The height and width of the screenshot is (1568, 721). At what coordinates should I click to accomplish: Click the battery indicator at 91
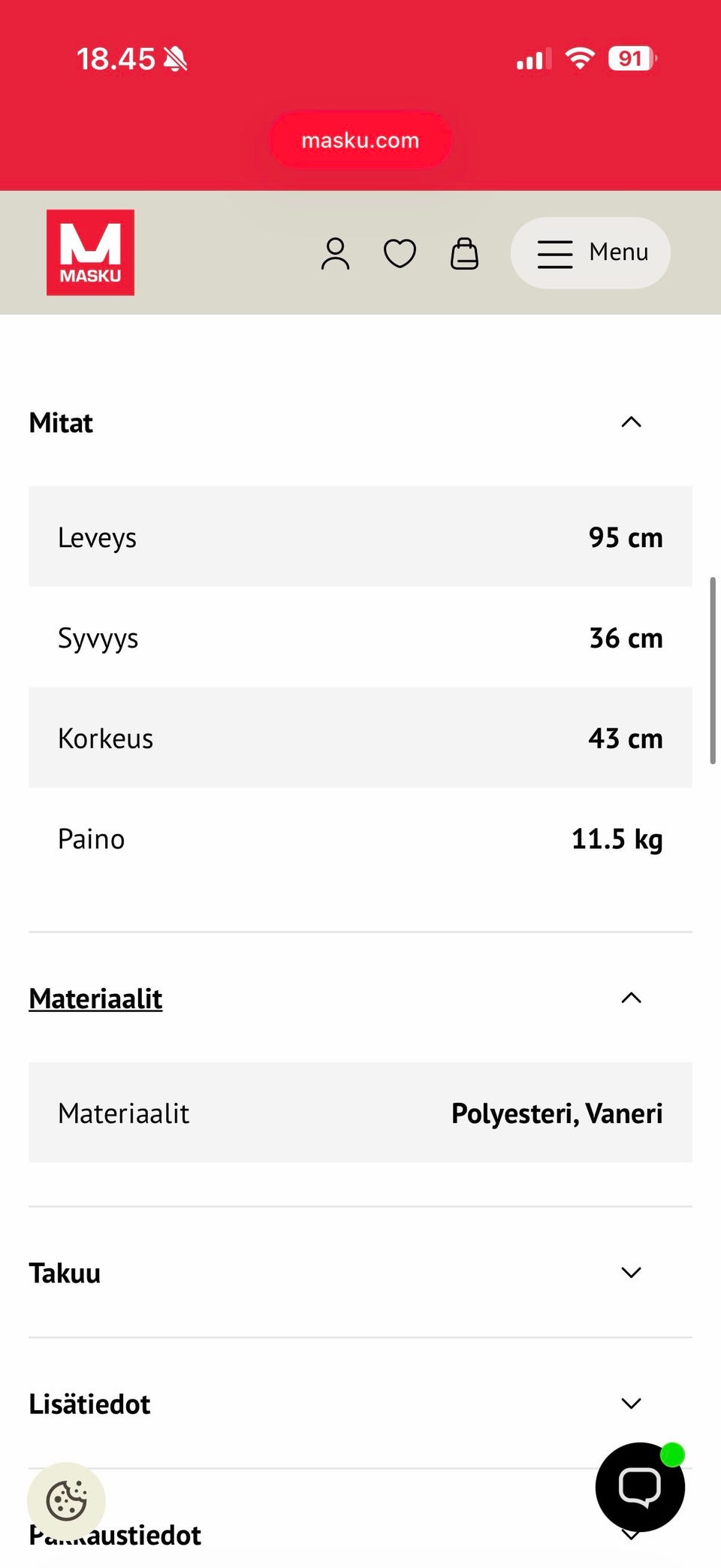(631, 58)
